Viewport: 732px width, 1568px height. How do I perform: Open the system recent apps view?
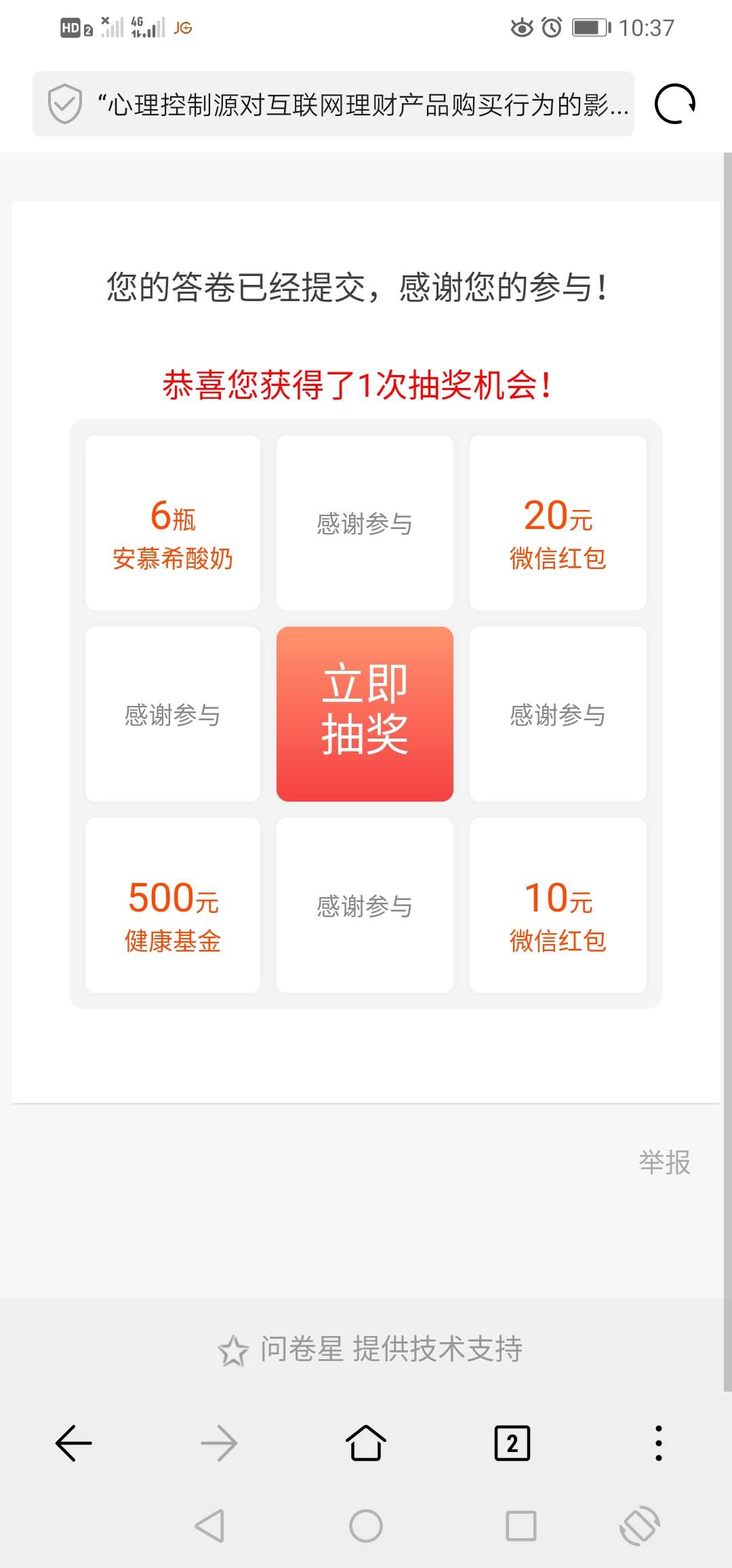pos(521,1526)
